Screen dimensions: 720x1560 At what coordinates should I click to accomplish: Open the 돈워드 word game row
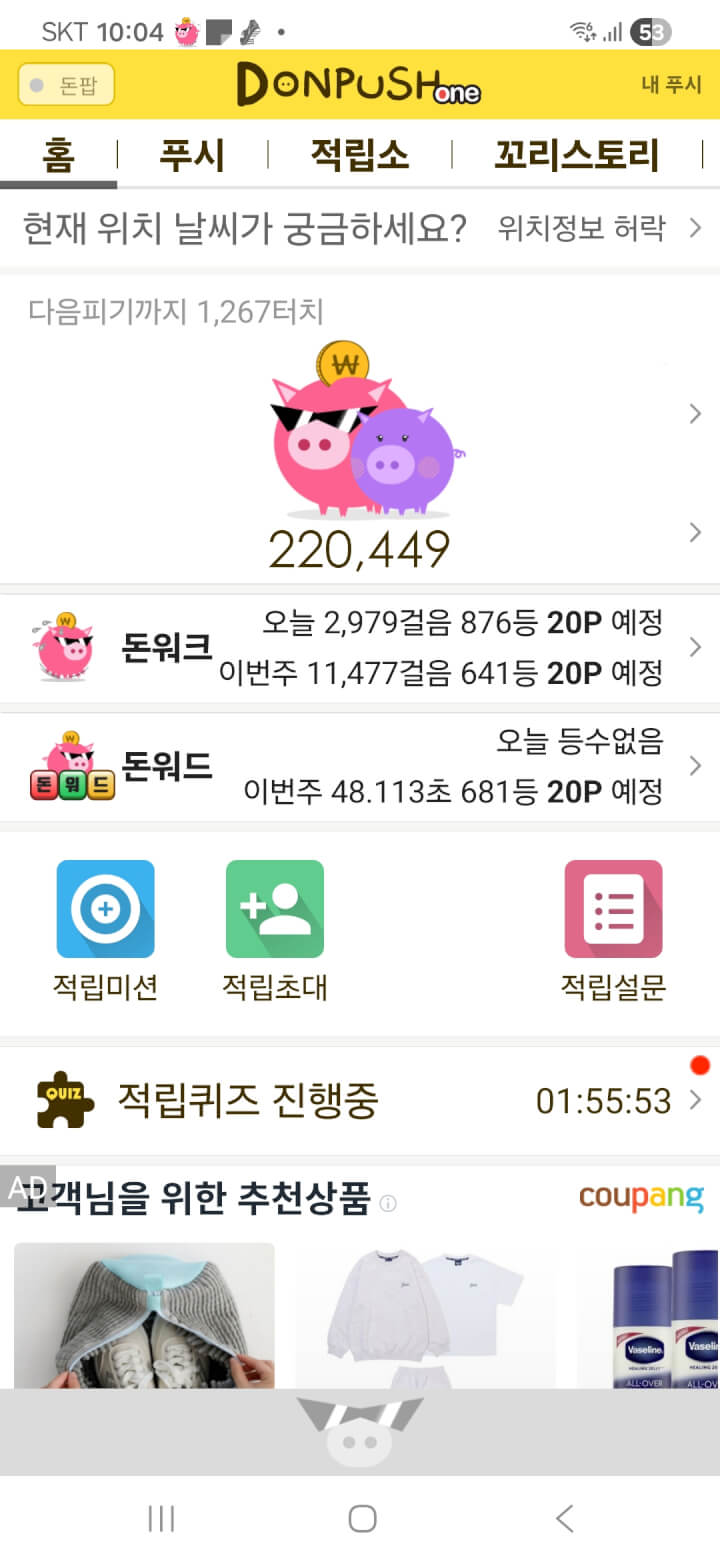(x=360, y=767)
